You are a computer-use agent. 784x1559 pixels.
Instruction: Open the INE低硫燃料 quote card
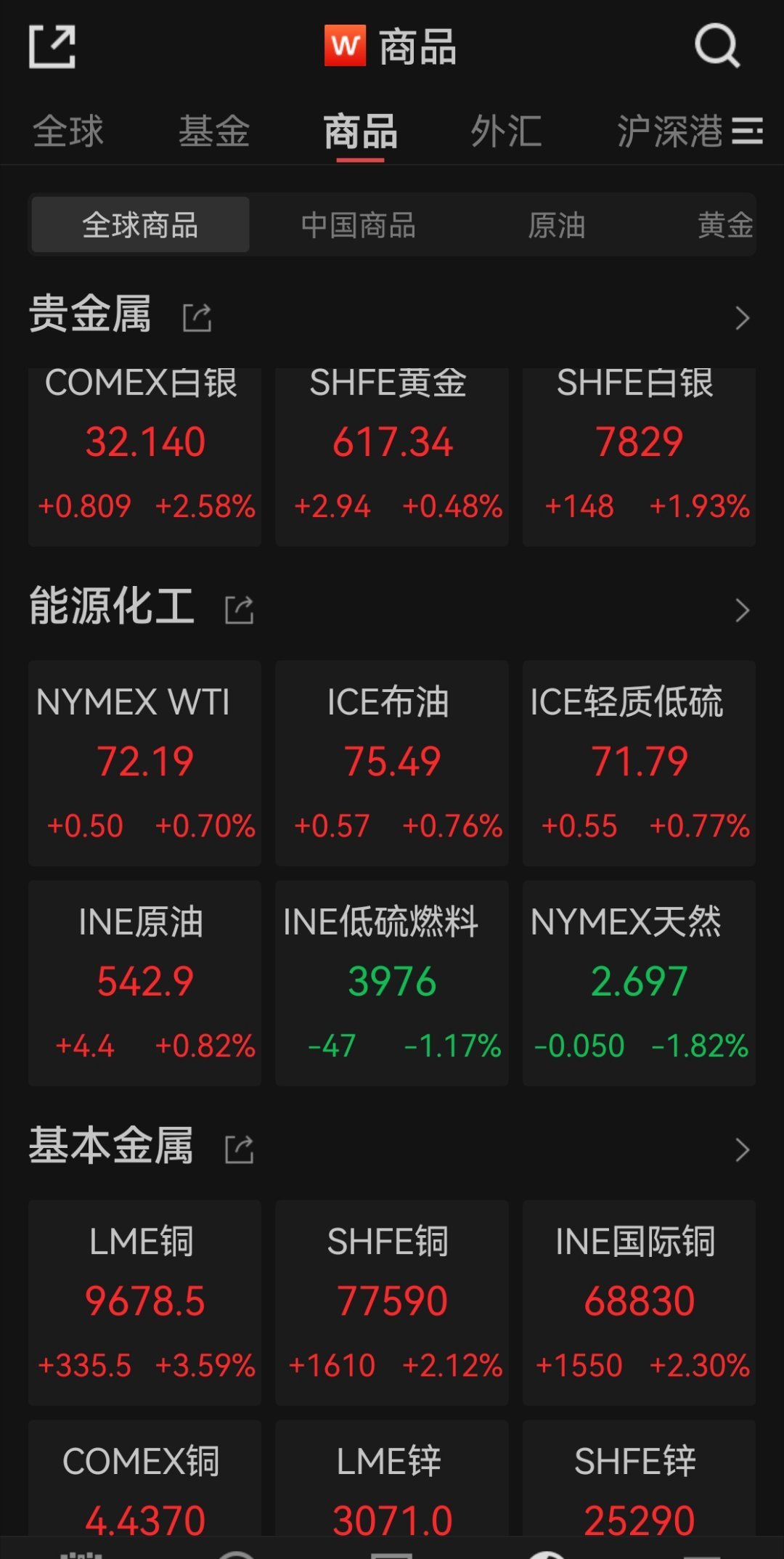[392, 983]
